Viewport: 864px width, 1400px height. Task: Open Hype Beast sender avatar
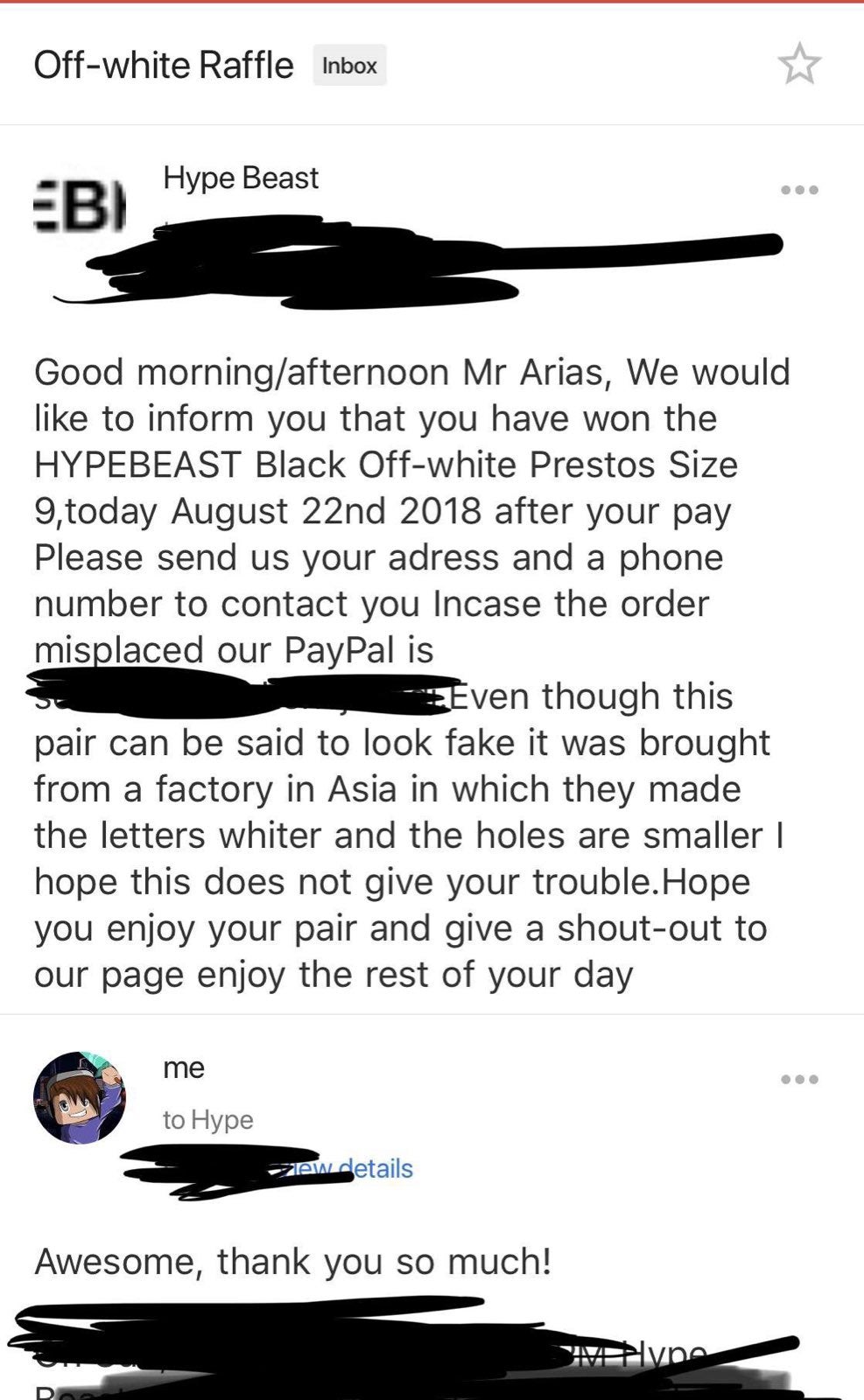point(80,206)
